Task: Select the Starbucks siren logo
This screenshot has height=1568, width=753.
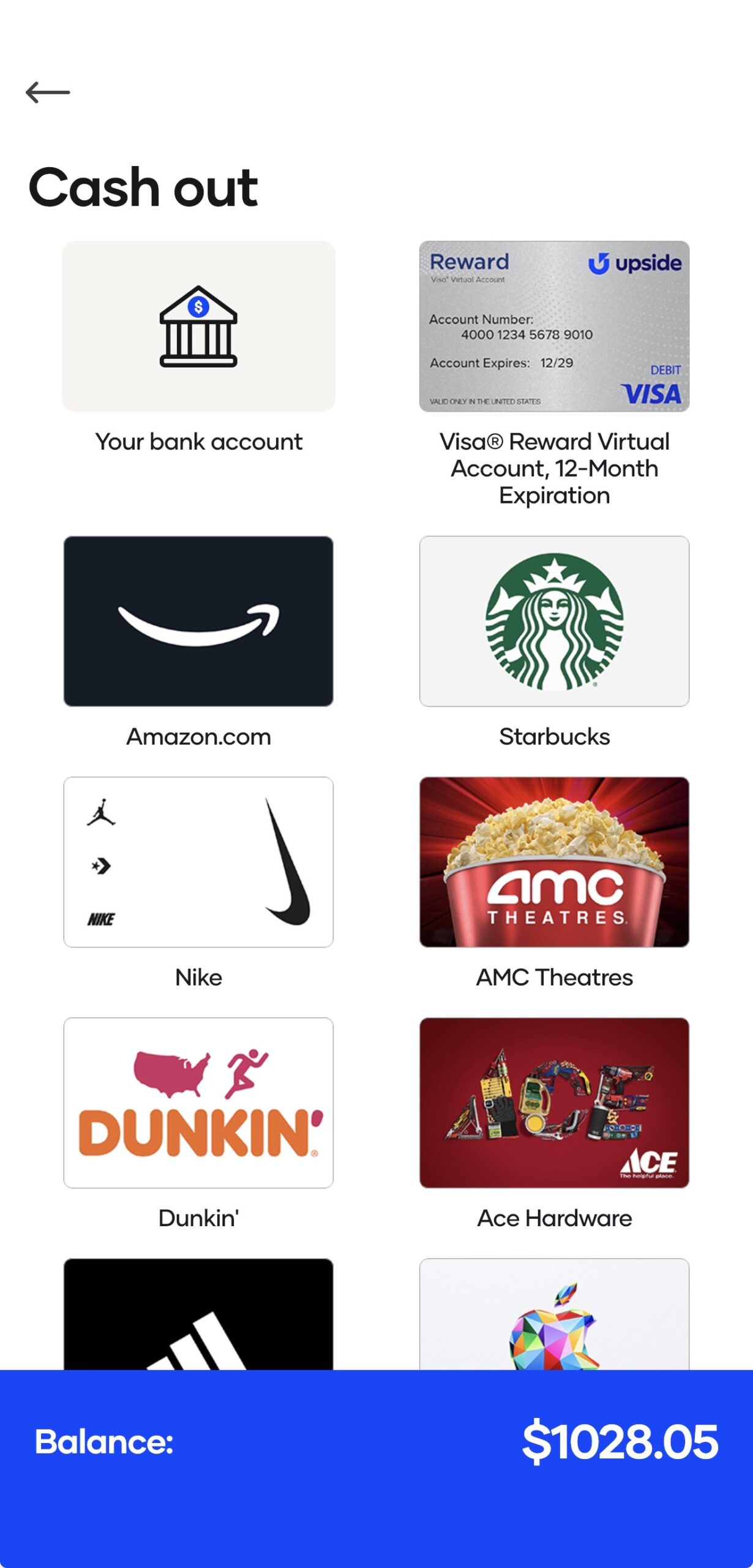Action: (x=554, y=621)
